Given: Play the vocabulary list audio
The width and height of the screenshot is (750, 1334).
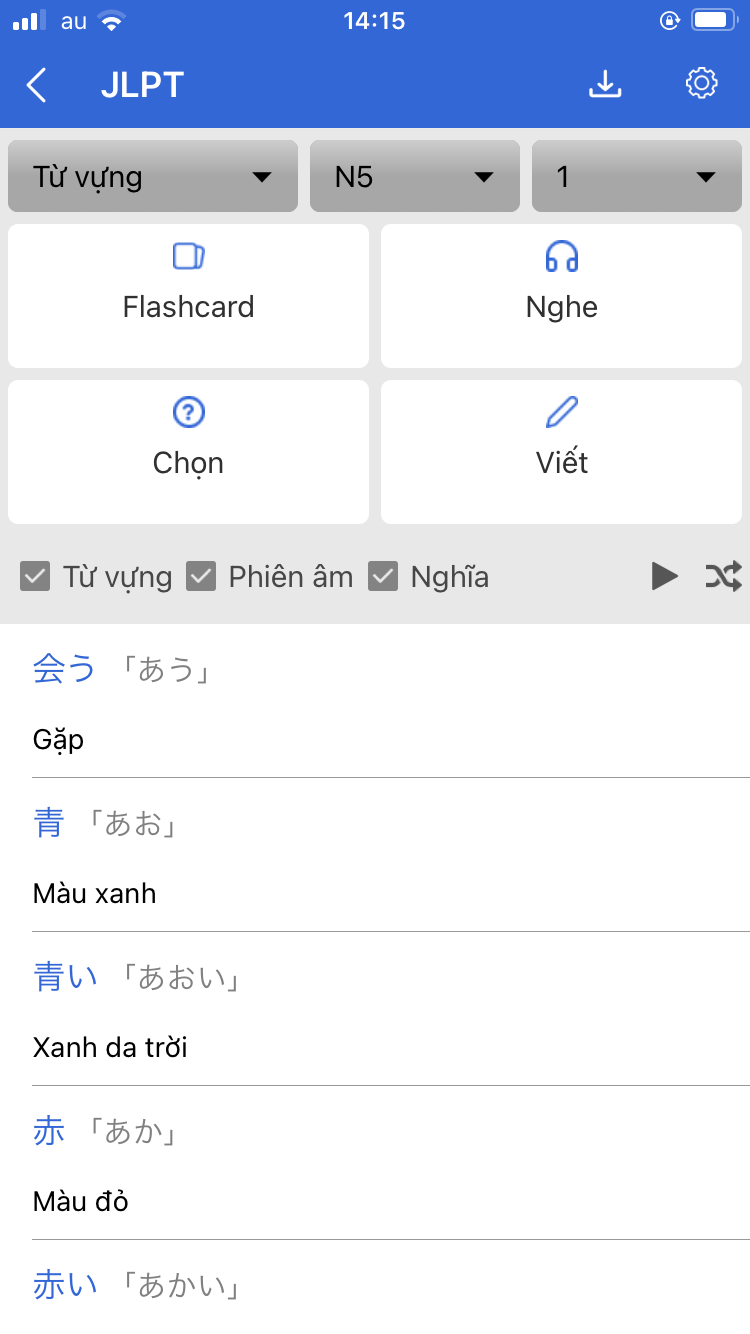Looking at the screenshot, I should pyautogui.click(x=664, y=576).
